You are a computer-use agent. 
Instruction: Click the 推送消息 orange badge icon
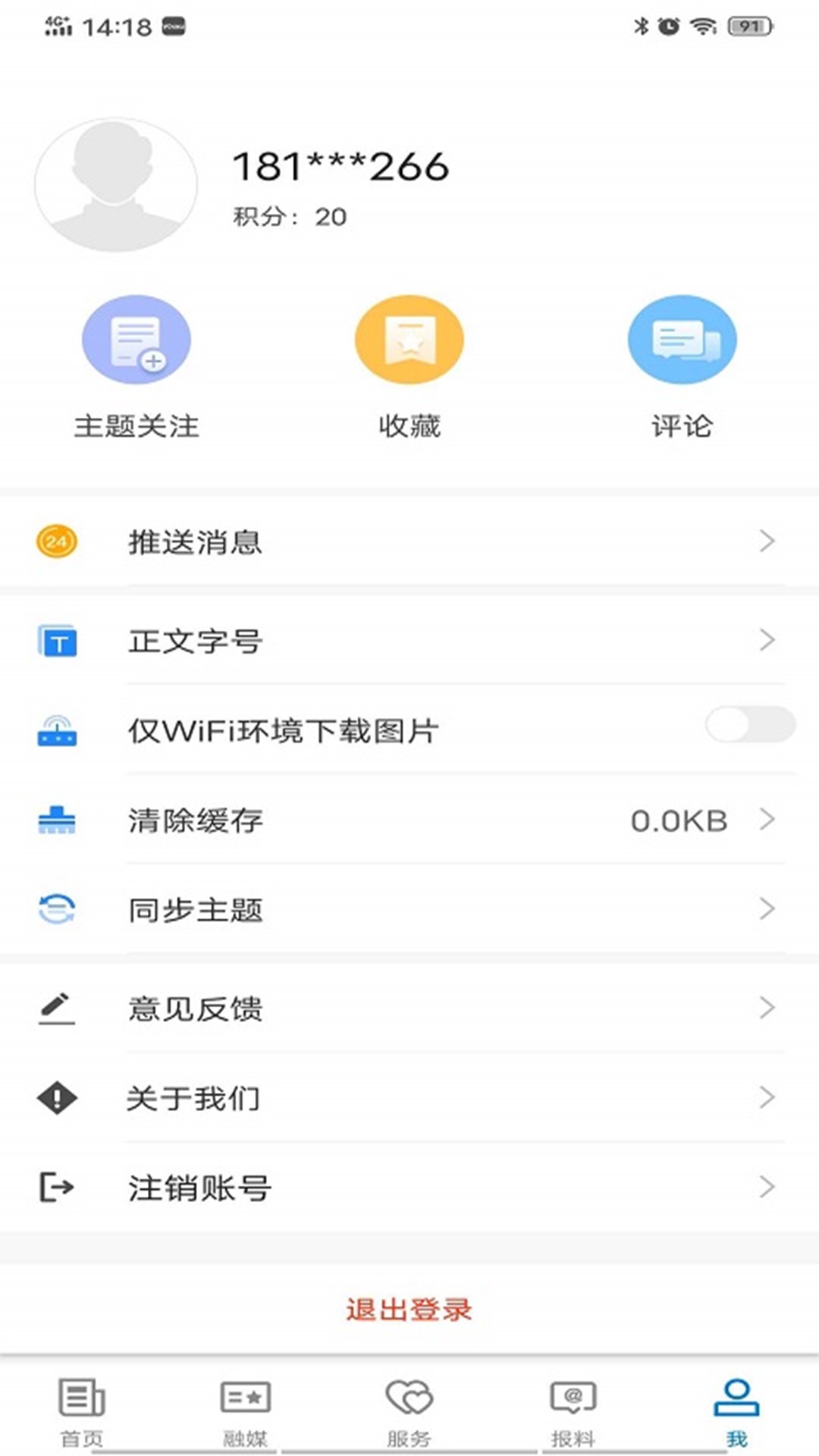click(x=54, y=541)
